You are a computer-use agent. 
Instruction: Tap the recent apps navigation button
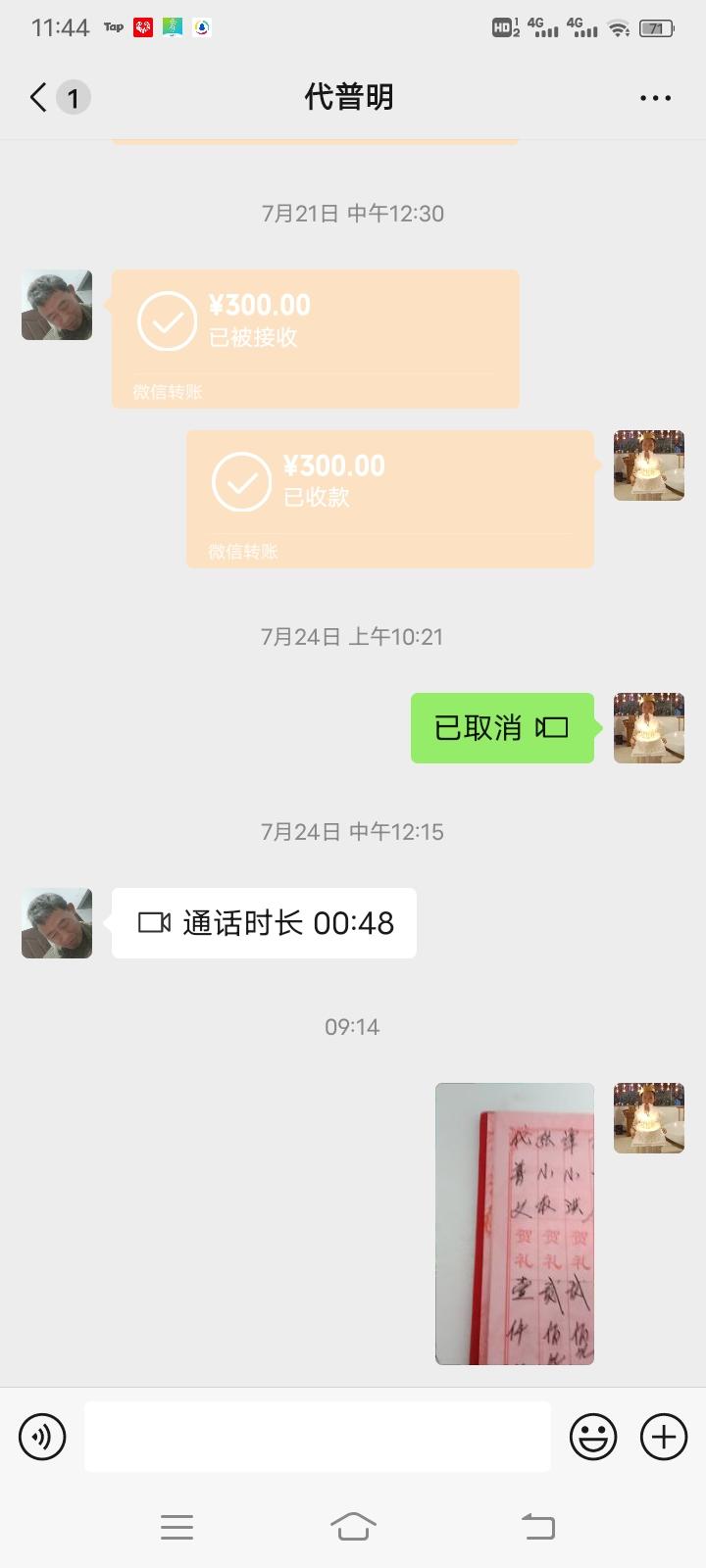click(176, 1526)
